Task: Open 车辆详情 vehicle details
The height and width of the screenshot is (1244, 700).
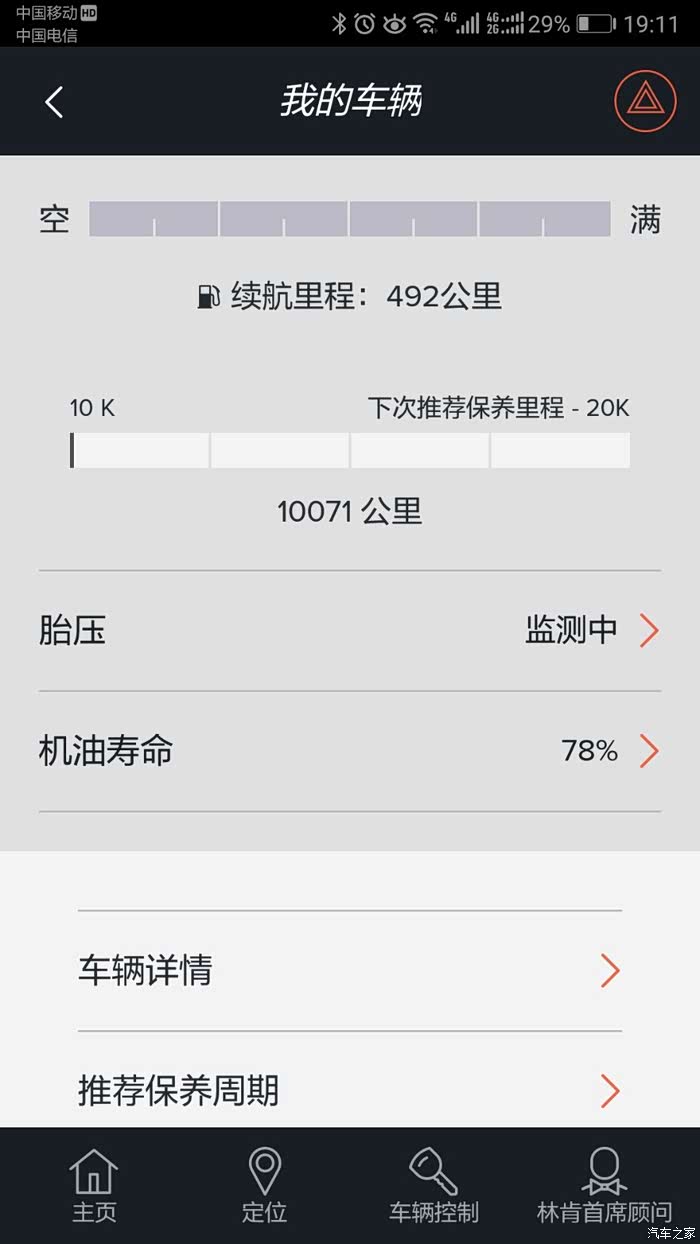Action: coord(350,971)
